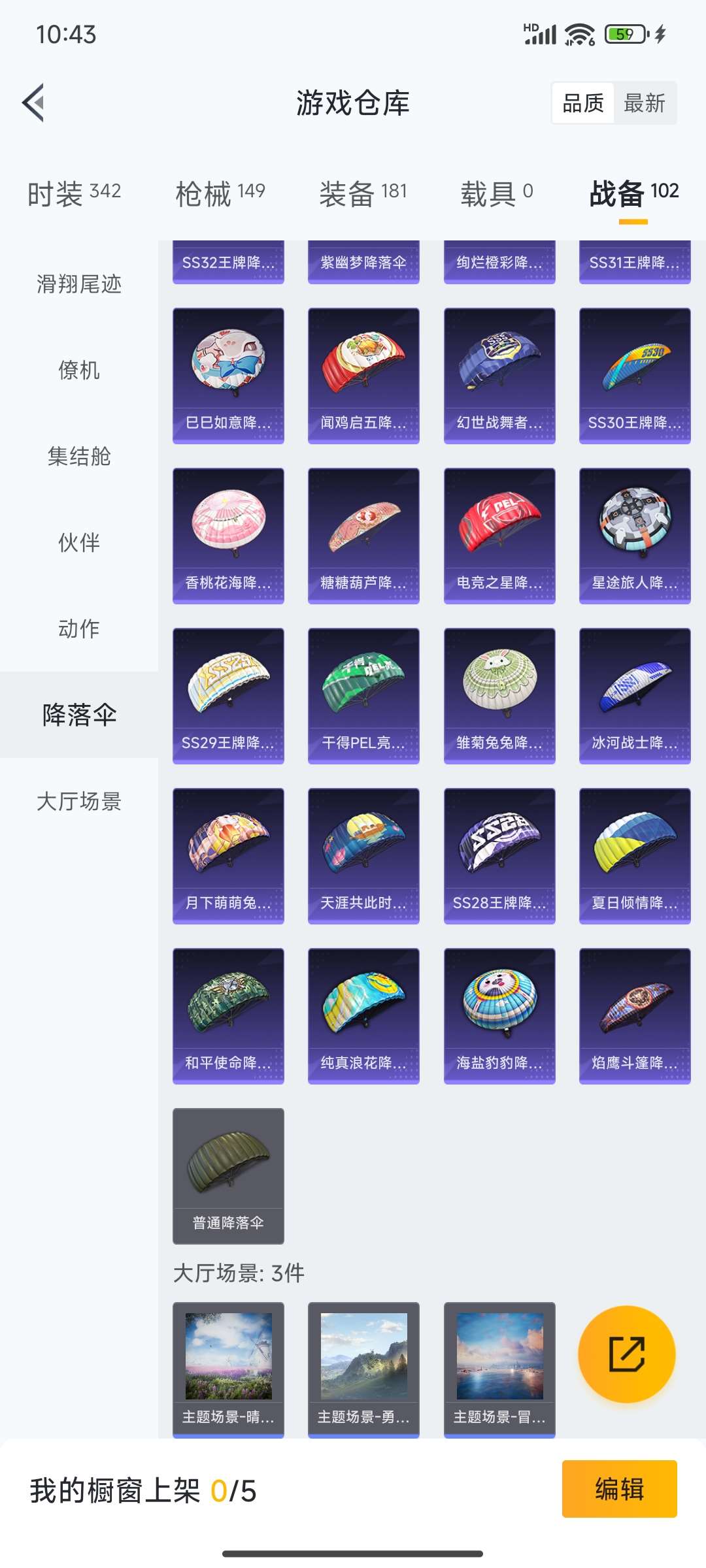The height and width of the screenshot is (1568, 706).
Task: Switch sorting to 最新 (newest)
Action: pos(644,103)
